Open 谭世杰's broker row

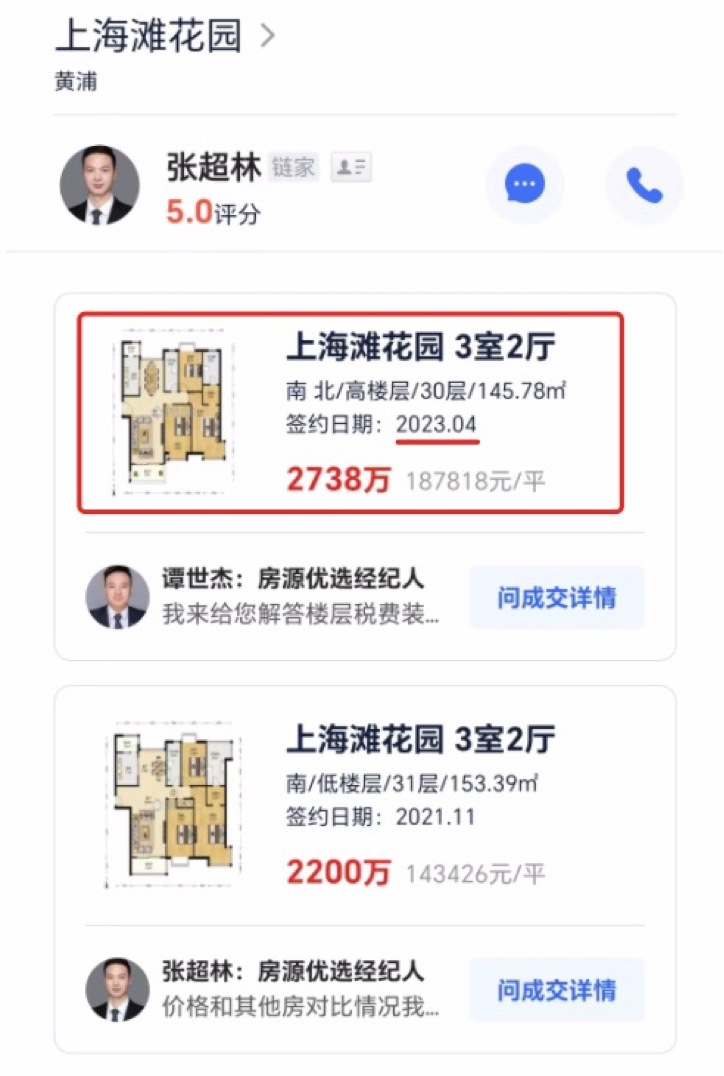coord(270,597)
